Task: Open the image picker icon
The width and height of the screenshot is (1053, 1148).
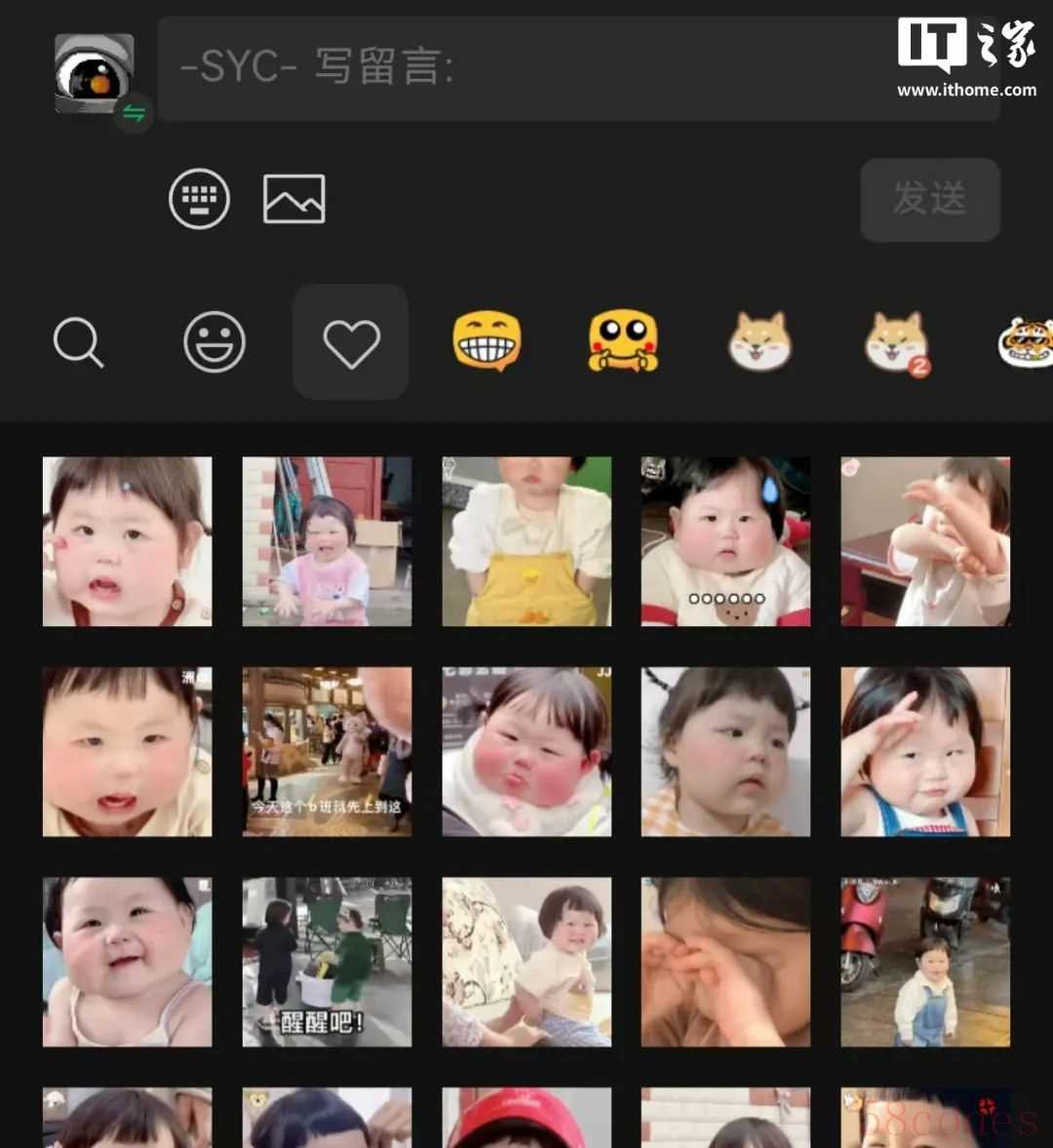Action: coord(294,199)
